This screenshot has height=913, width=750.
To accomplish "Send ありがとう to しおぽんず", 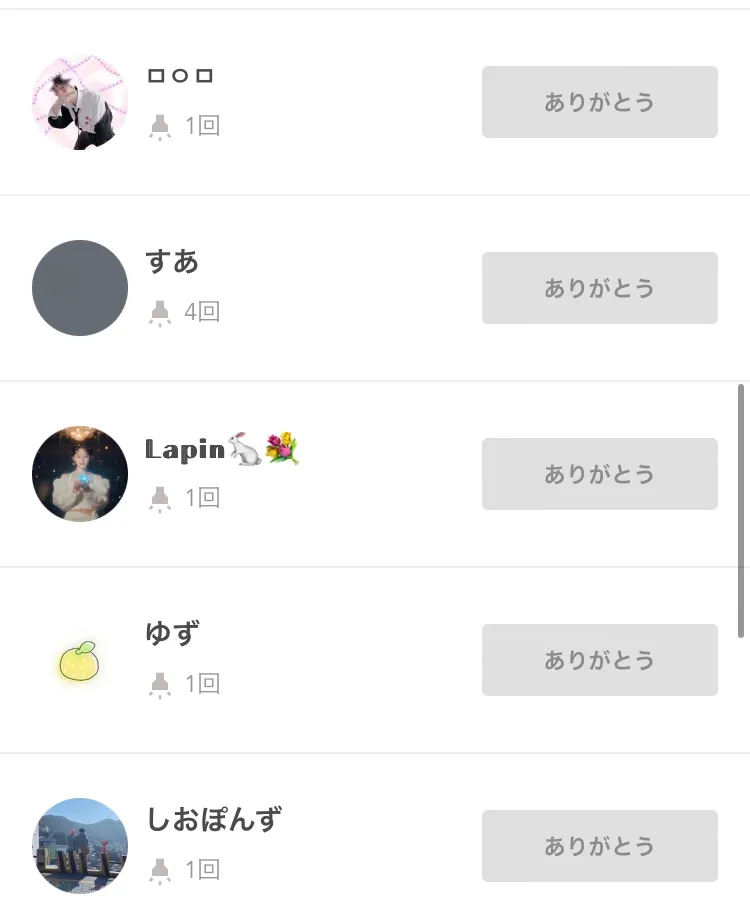I will 599,846.
